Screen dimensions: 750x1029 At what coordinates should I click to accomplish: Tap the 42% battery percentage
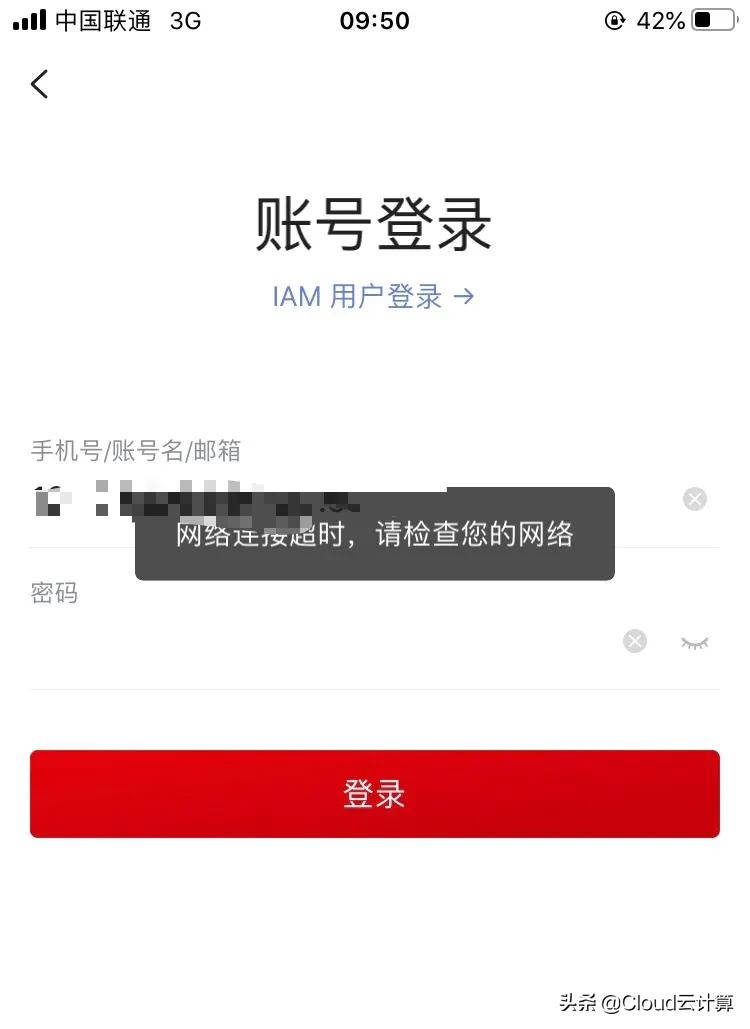pos(659,19)
